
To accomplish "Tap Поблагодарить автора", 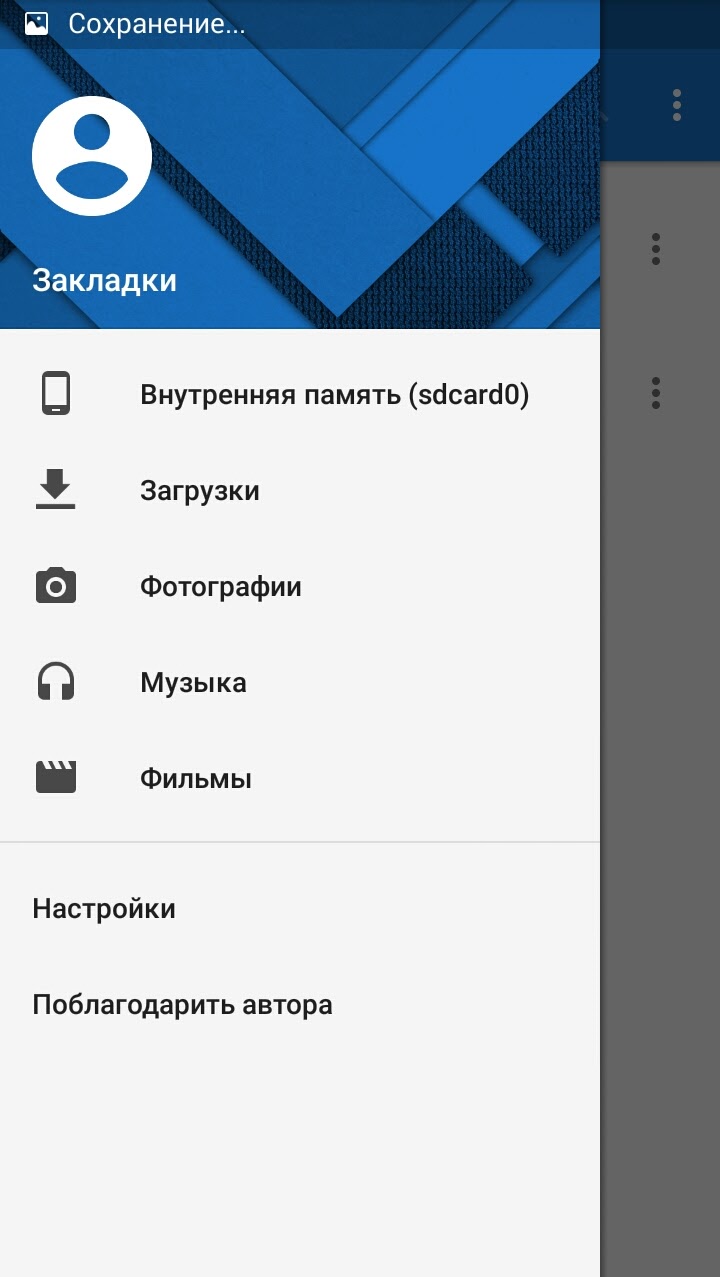I will click(182, 1005).
